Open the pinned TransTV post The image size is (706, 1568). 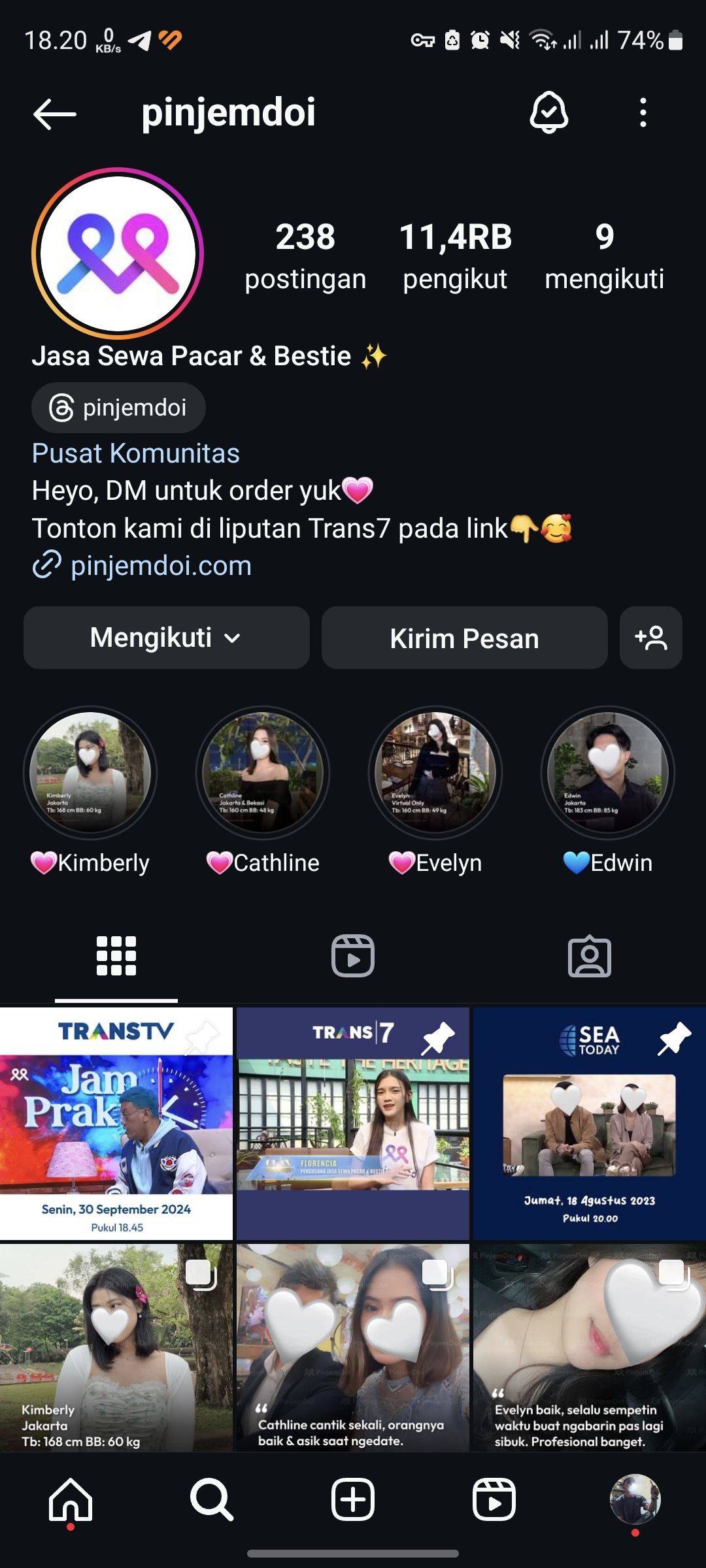[116, 1123]
